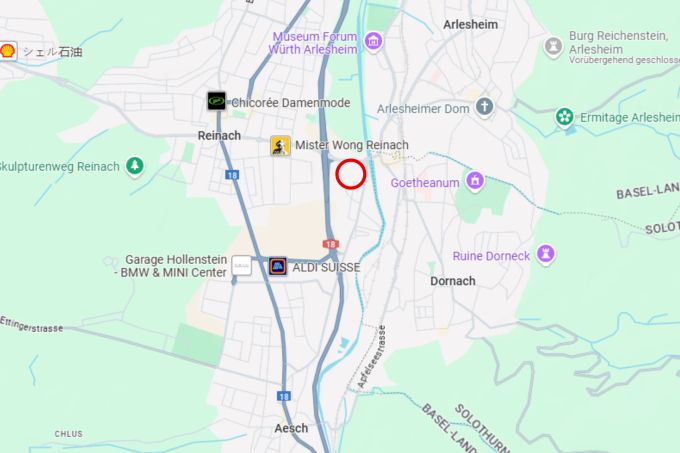Image resolution: width=680 pixels, height=453 pixels.
Task: Select Ruine Dorneck marker
Action: click(x=545, y=254)
